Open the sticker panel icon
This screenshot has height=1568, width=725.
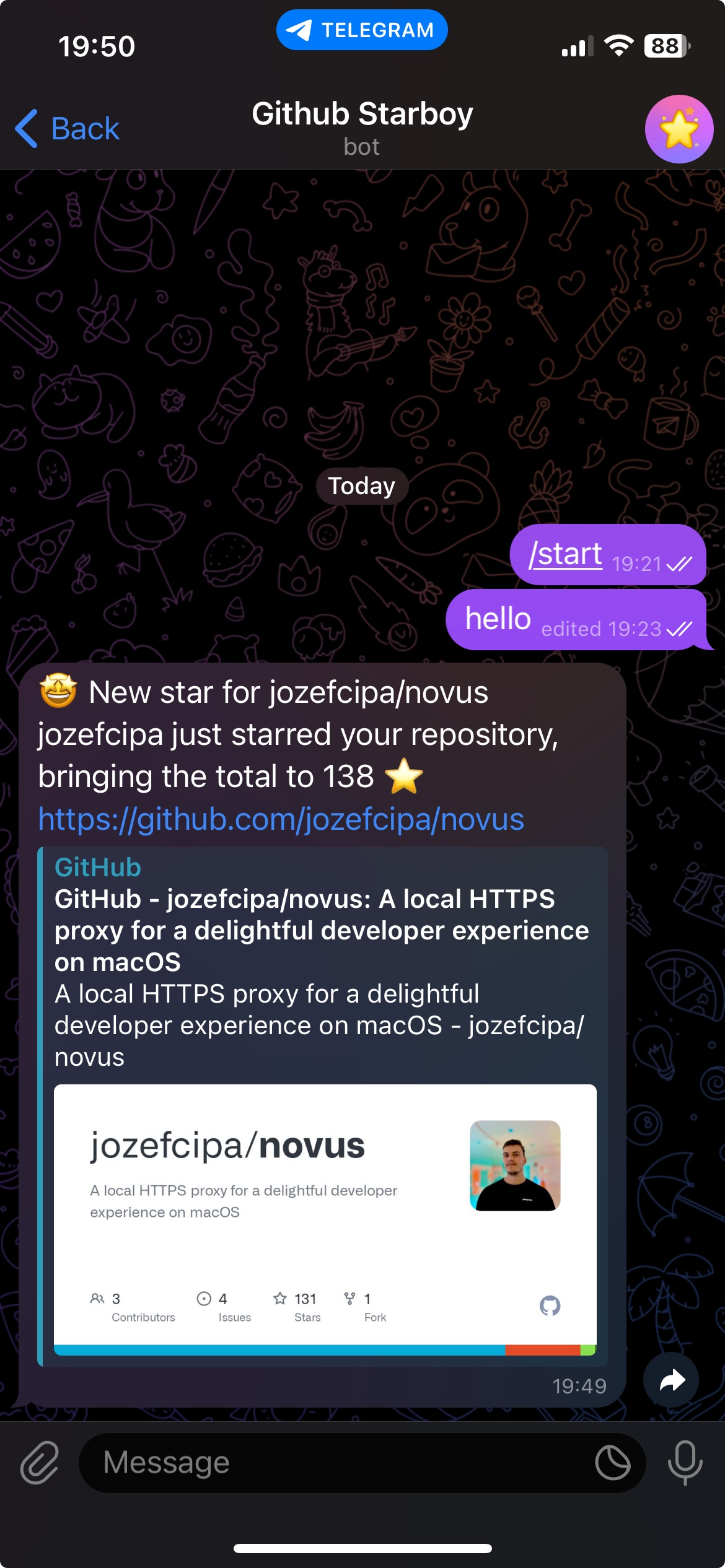pos(613,1463)
